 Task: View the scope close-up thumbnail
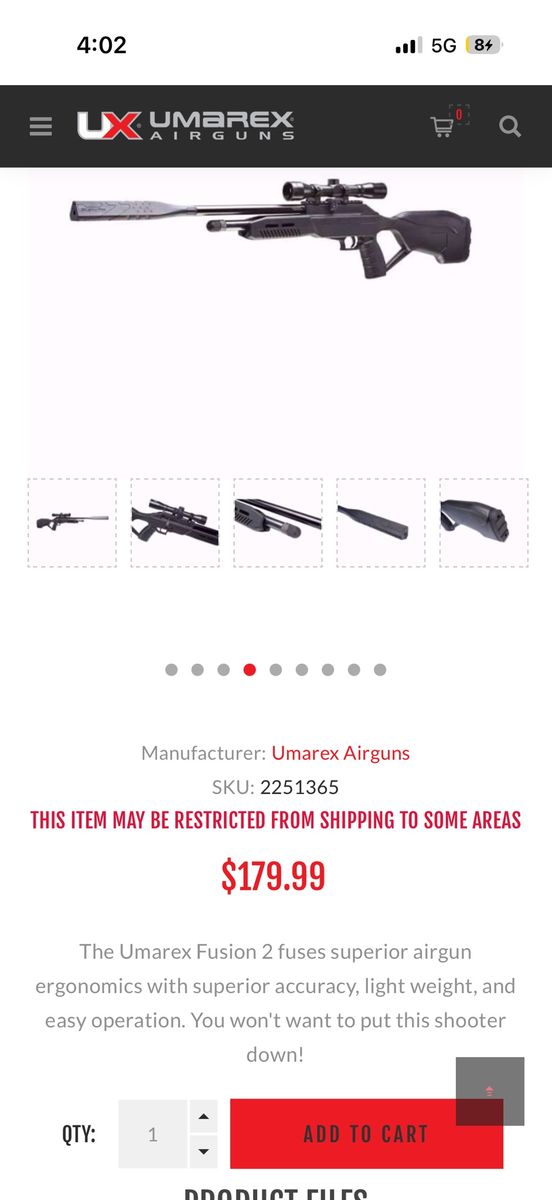175,523
